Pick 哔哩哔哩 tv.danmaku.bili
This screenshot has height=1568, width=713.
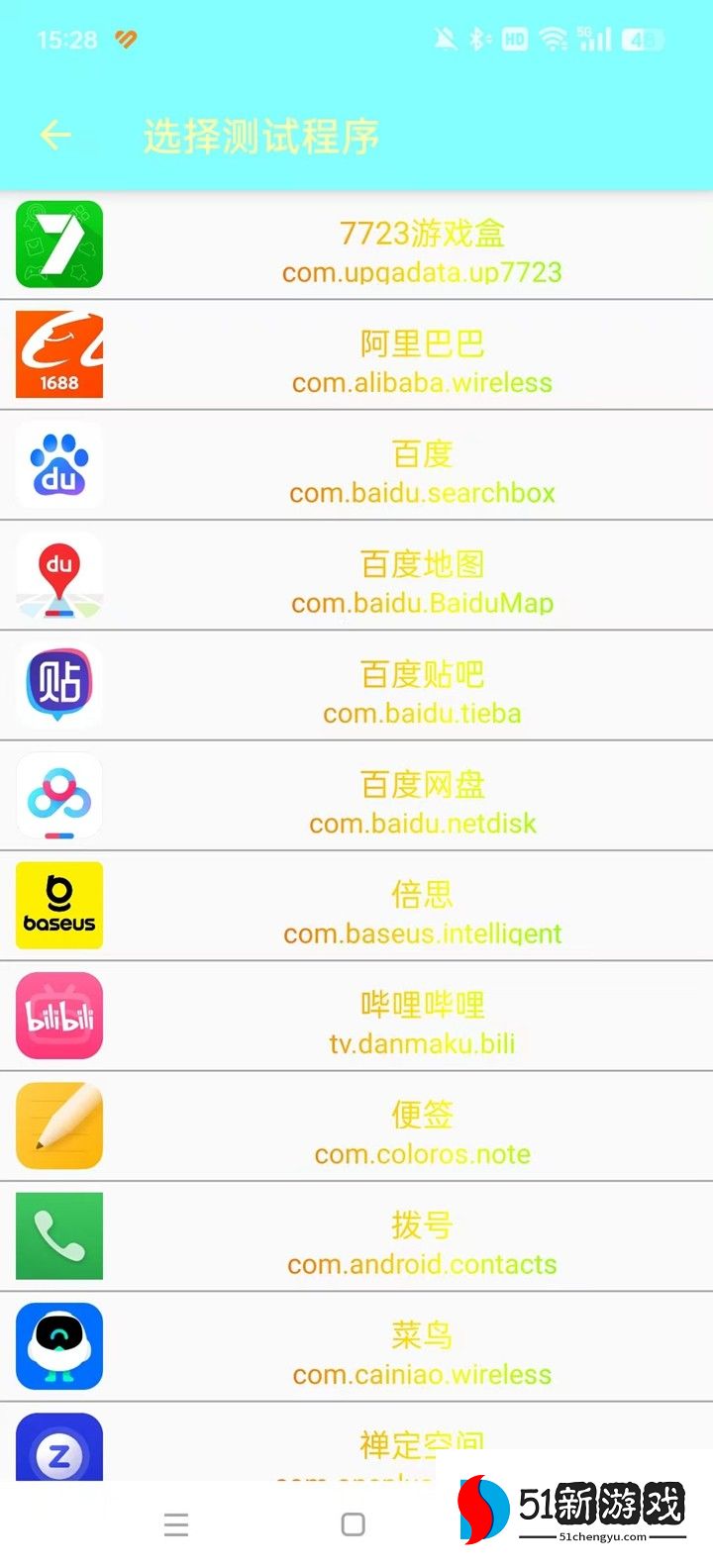pyautogui.click(x=422, y=1022)
